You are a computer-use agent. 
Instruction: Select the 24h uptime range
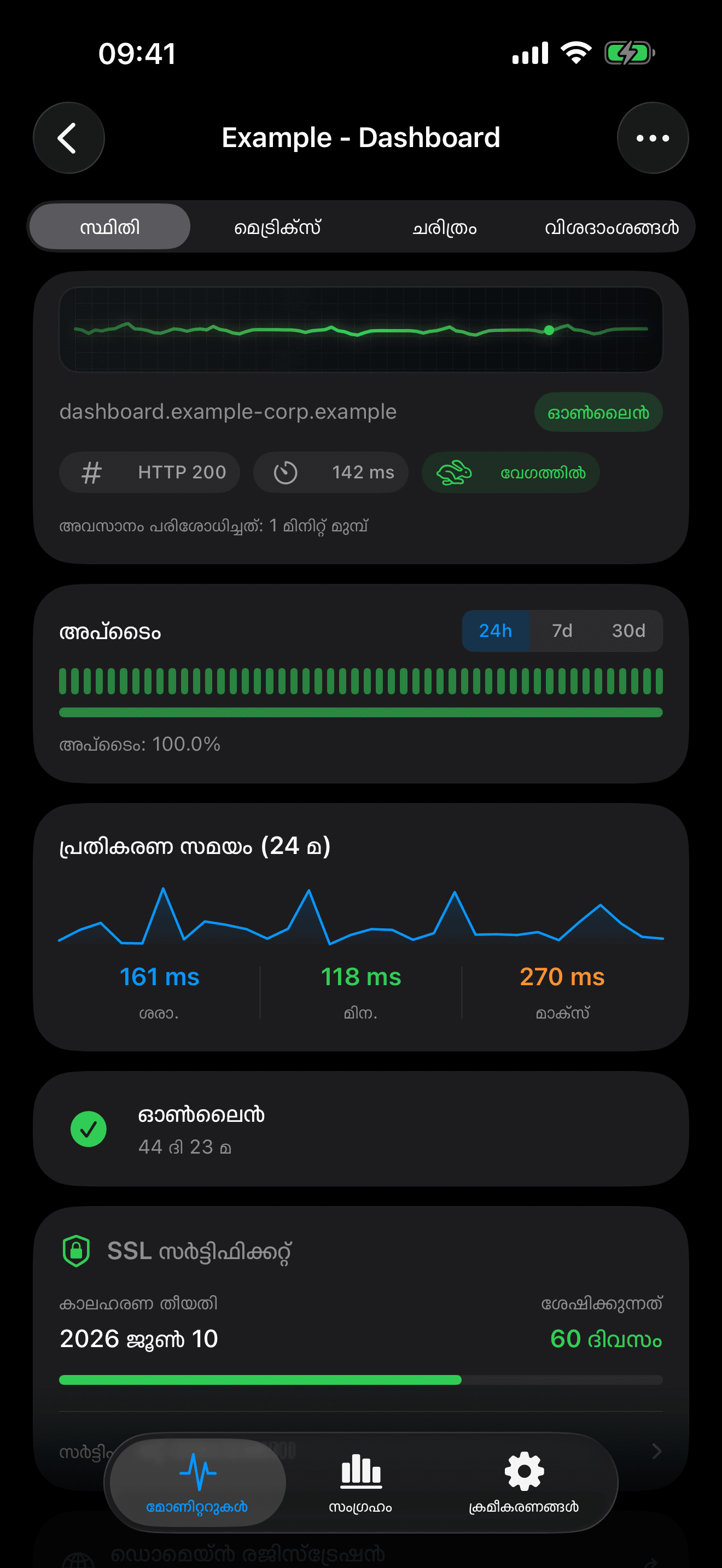tap(495, 630)
